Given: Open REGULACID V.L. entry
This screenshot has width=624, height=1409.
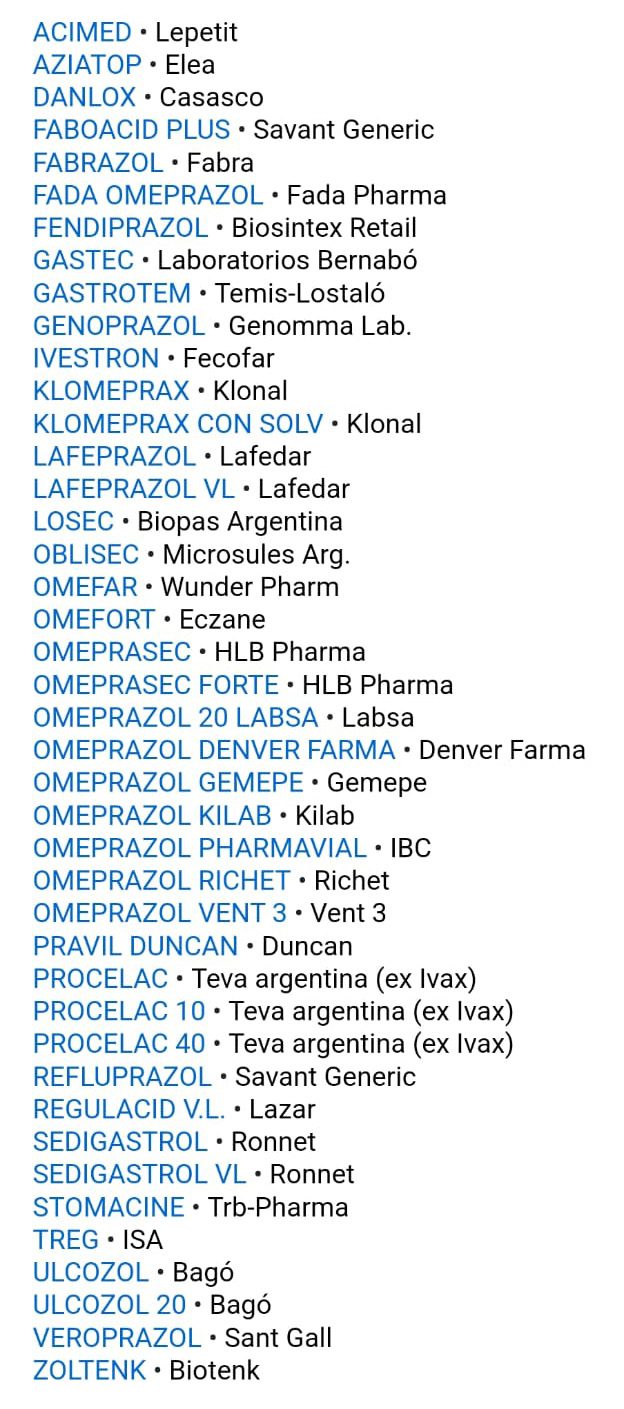Looking at the screenshot, I should (129, 1109).
